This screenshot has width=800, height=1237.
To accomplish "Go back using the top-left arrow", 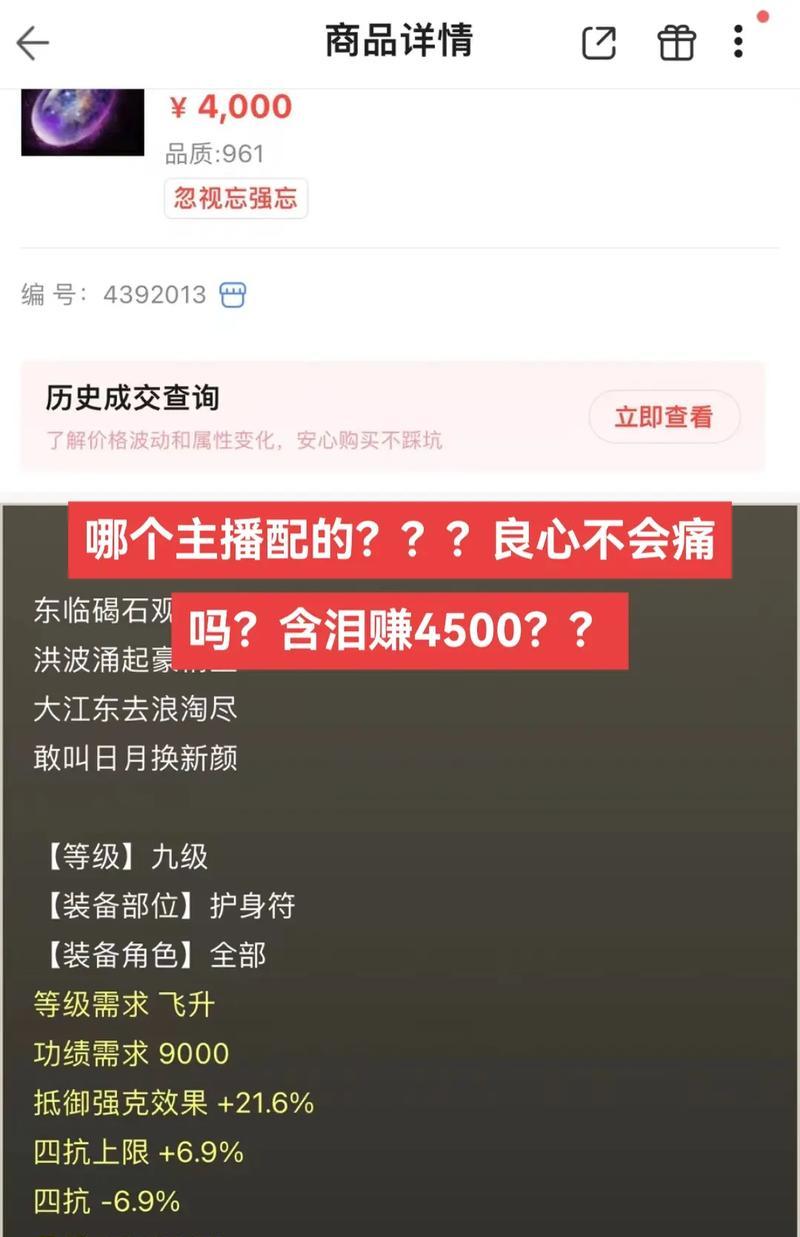I will tap(33, 43).
